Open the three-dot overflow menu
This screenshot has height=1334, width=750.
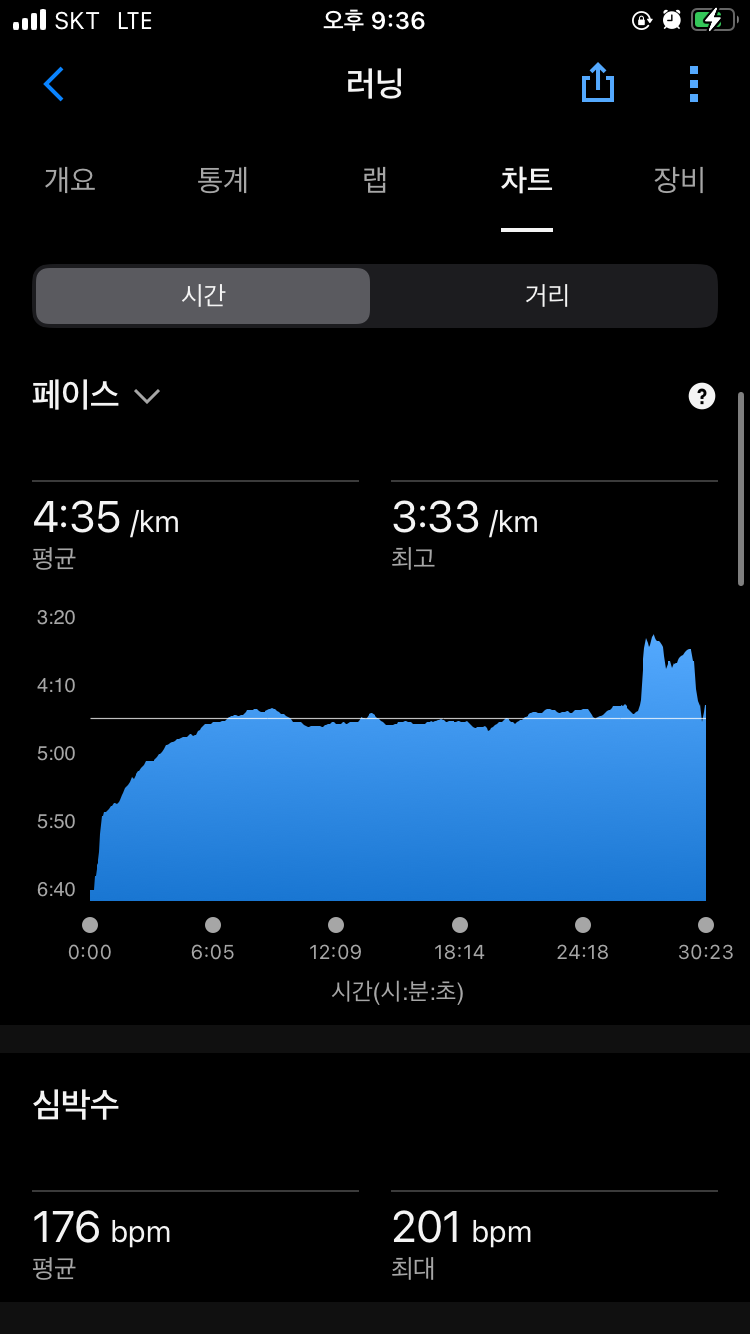pos(694,84)
